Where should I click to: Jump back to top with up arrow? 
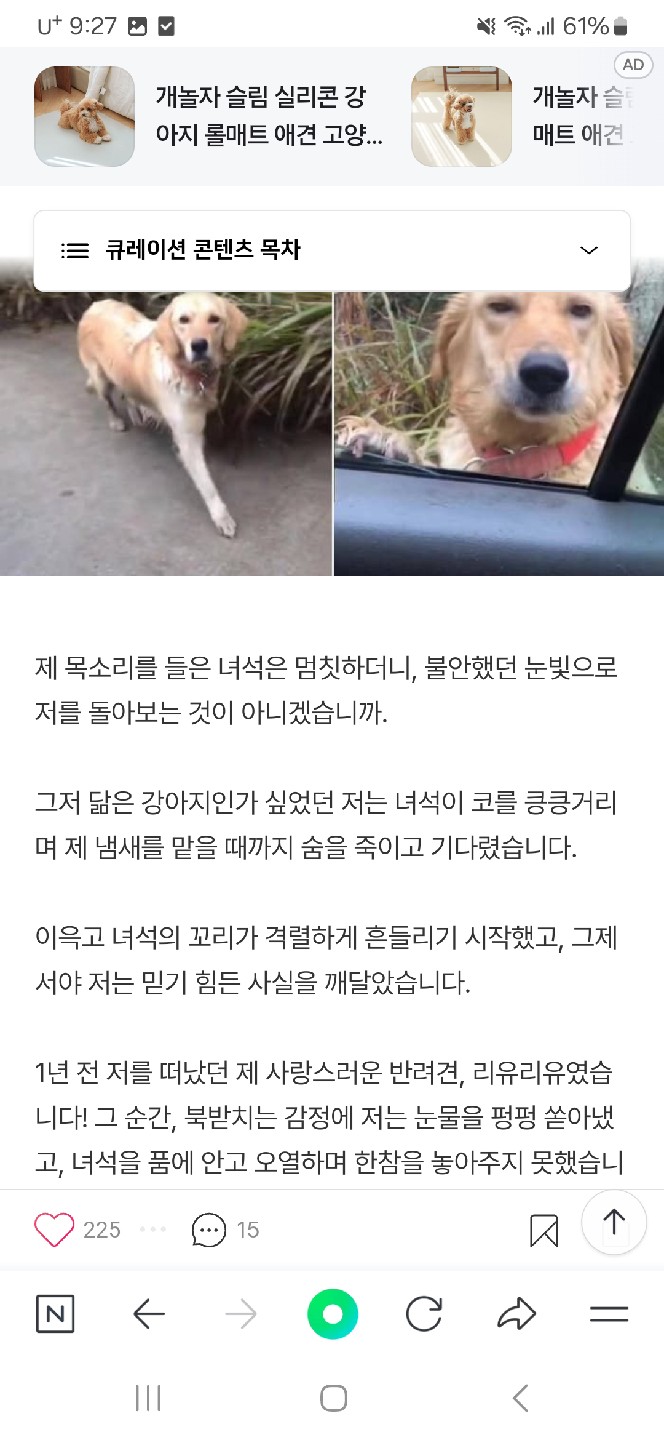(613, 1222)
